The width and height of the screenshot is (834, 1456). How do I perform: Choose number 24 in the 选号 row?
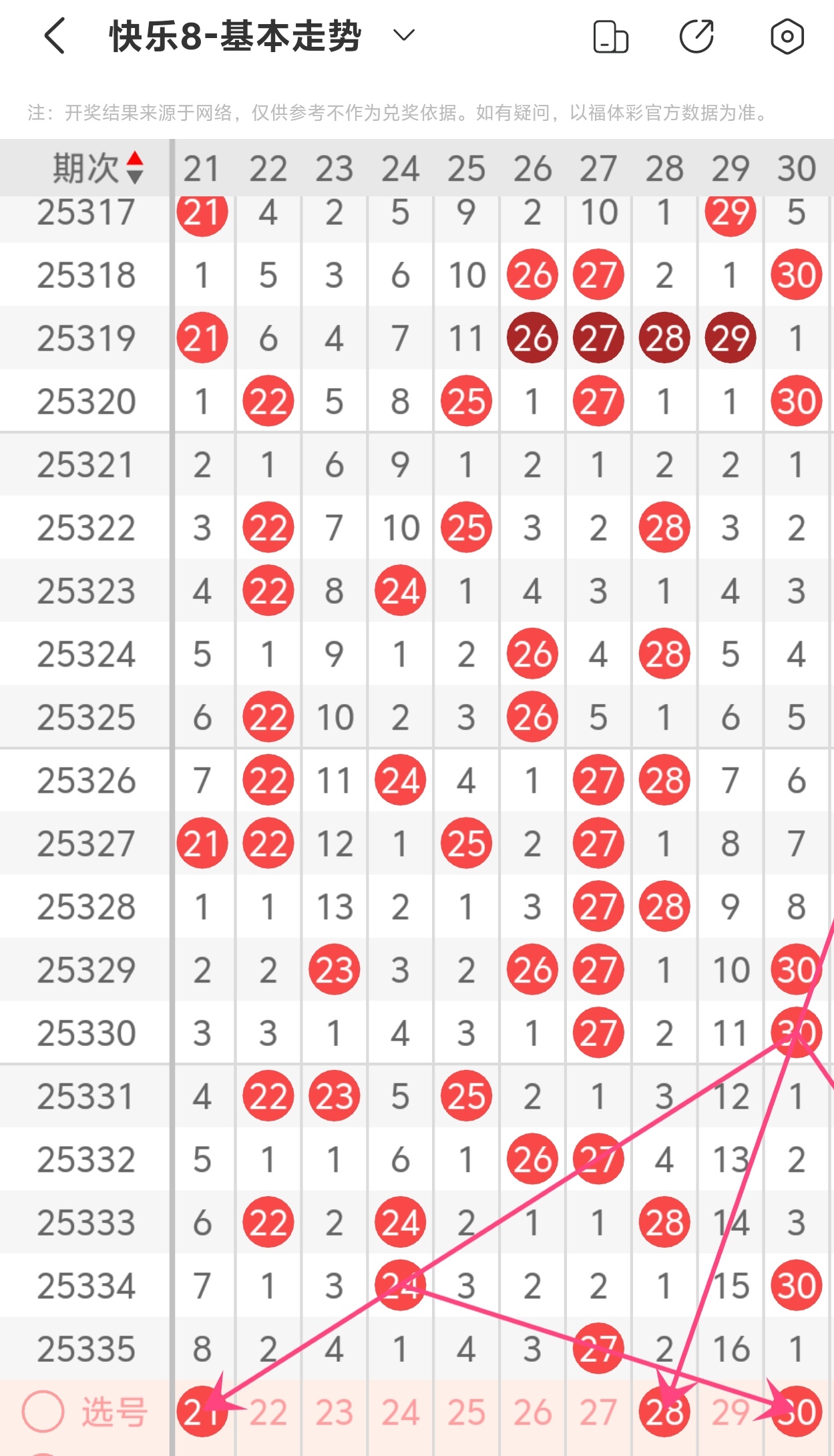(400, 1413)
